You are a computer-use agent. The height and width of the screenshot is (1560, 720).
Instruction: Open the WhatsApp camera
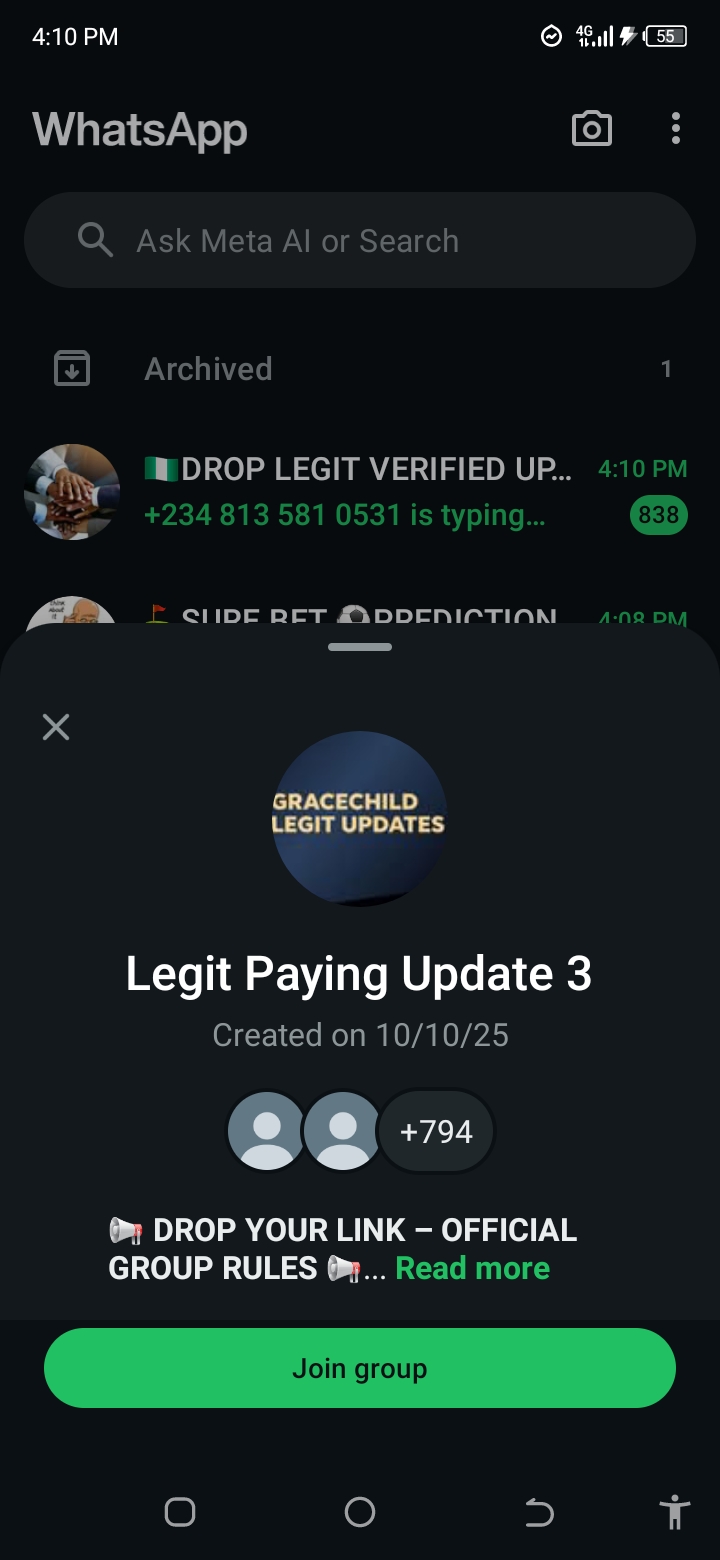tap(591, 129)
